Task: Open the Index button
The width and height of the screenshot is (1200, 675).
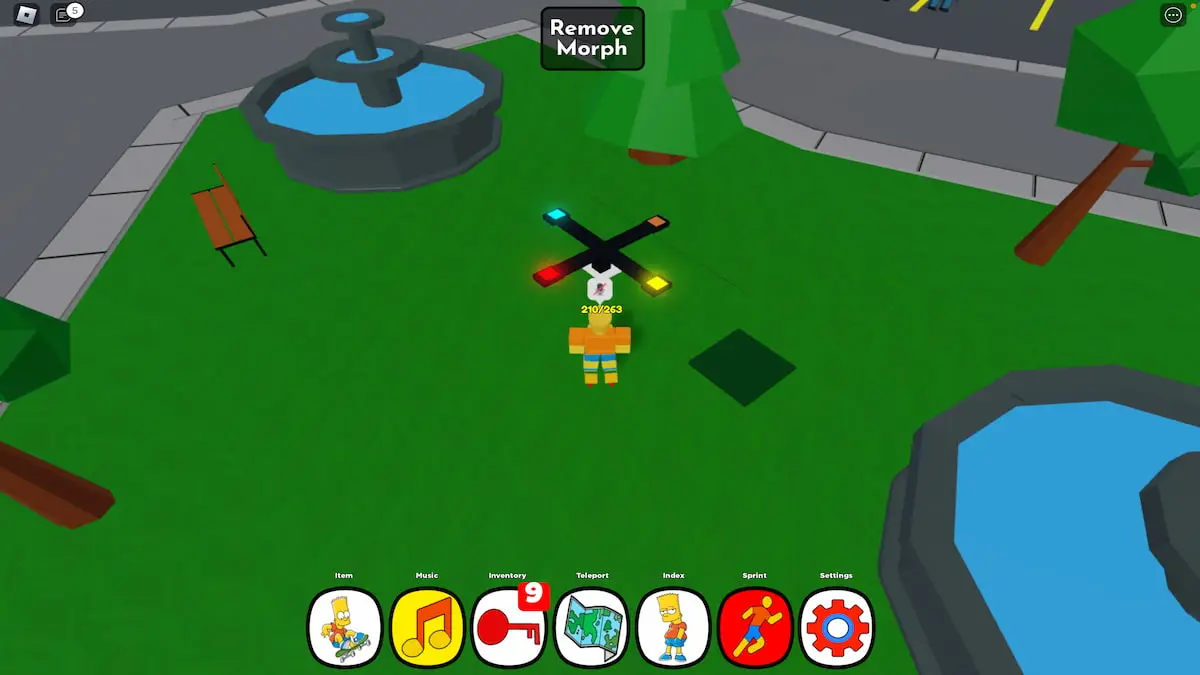Action: click(x=673, y=628)
